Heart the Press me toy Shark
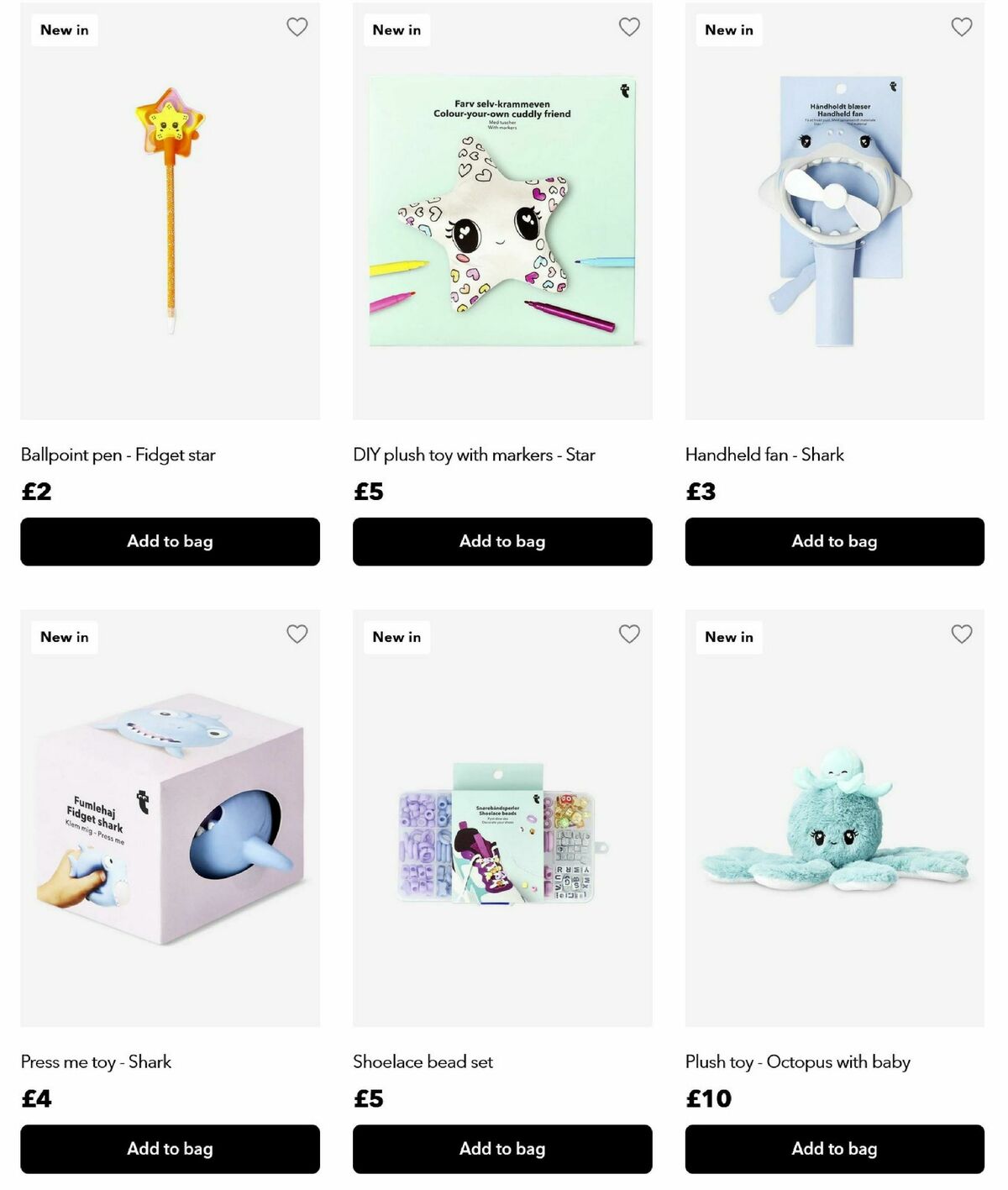Viewport: 1008px width, 1190px height. [297, 634]
